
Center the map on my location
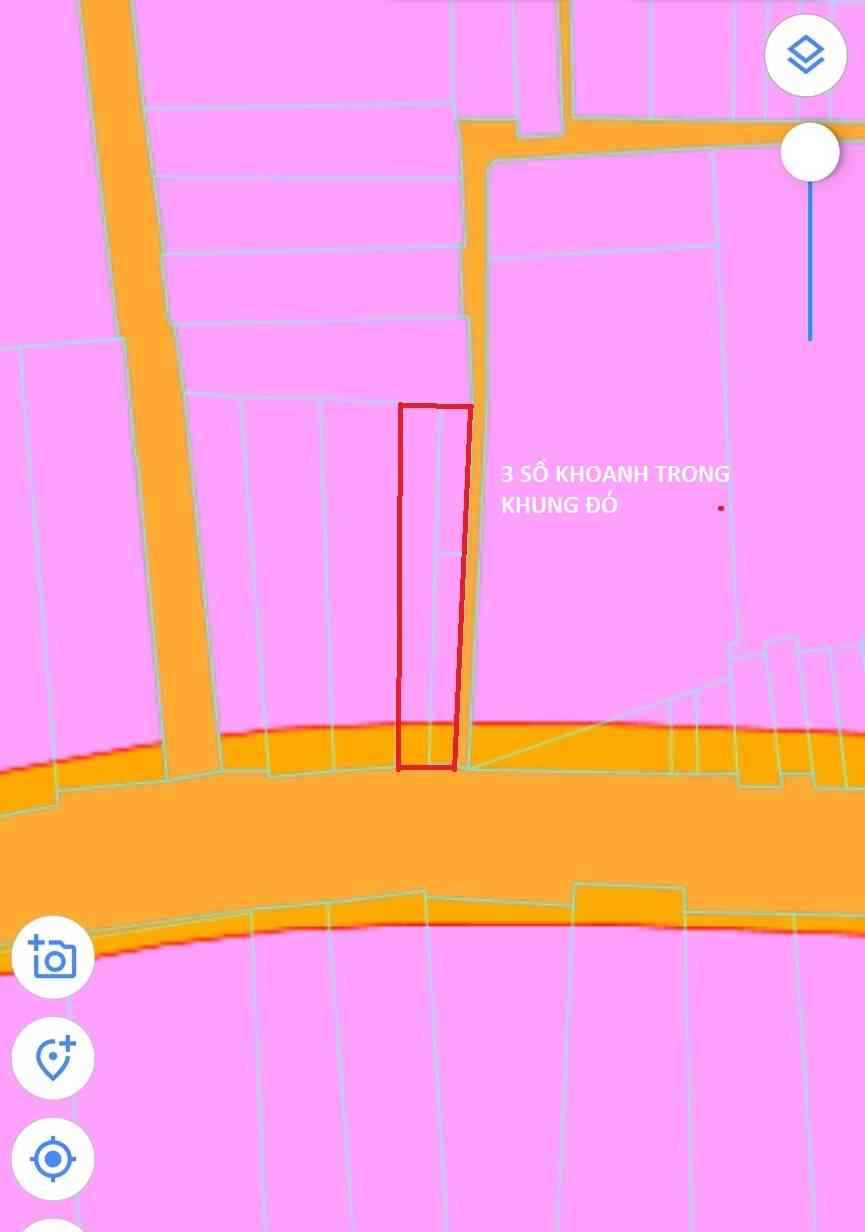click(x=53, y=1159)
